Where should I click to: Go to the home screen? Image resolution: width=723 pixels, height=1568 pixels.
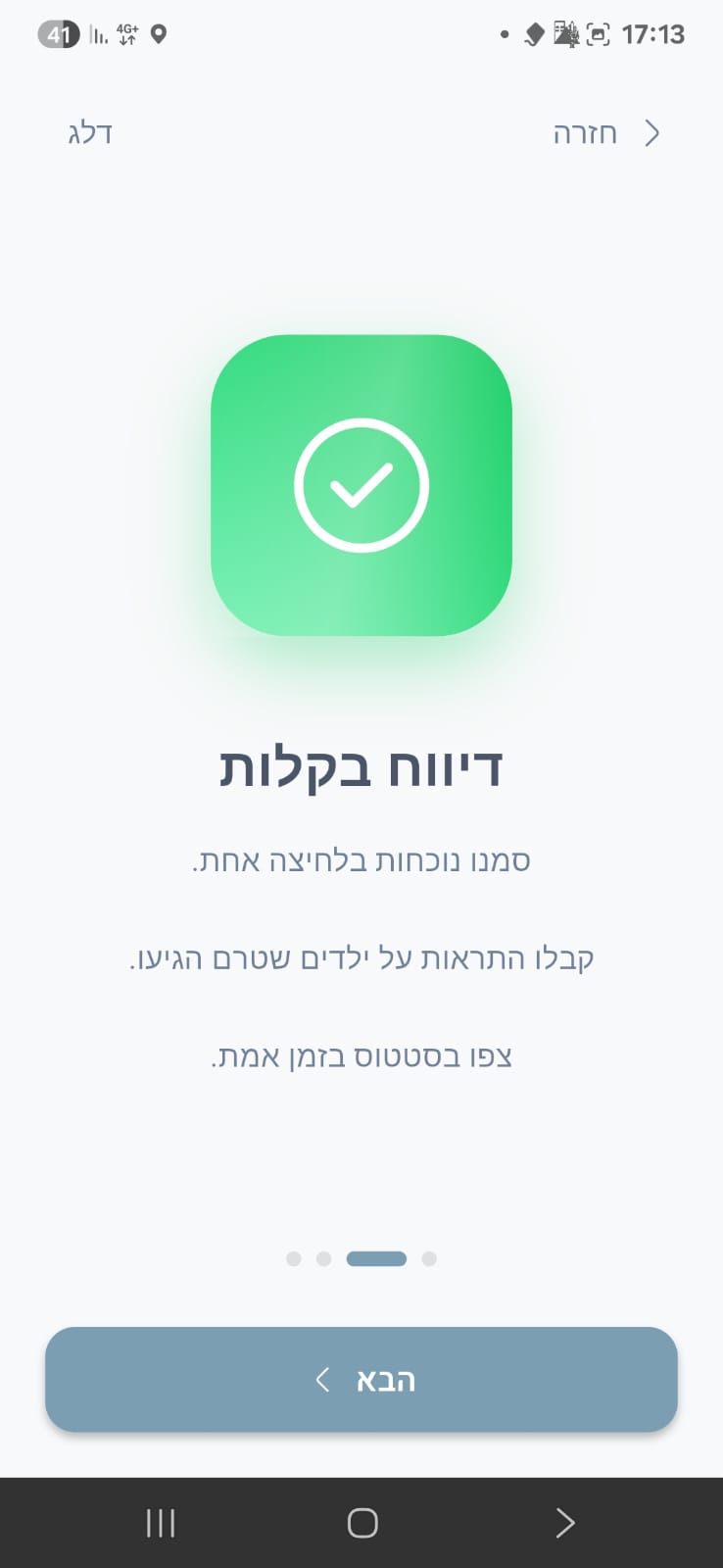point(362,1523)
